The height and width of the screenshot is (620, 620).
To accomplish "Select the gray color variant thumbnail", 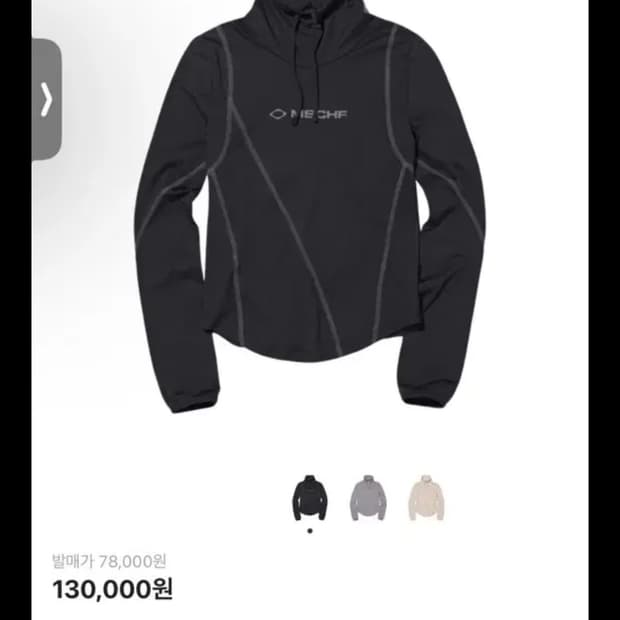I will pyautogui.click(x=367, y=497).
